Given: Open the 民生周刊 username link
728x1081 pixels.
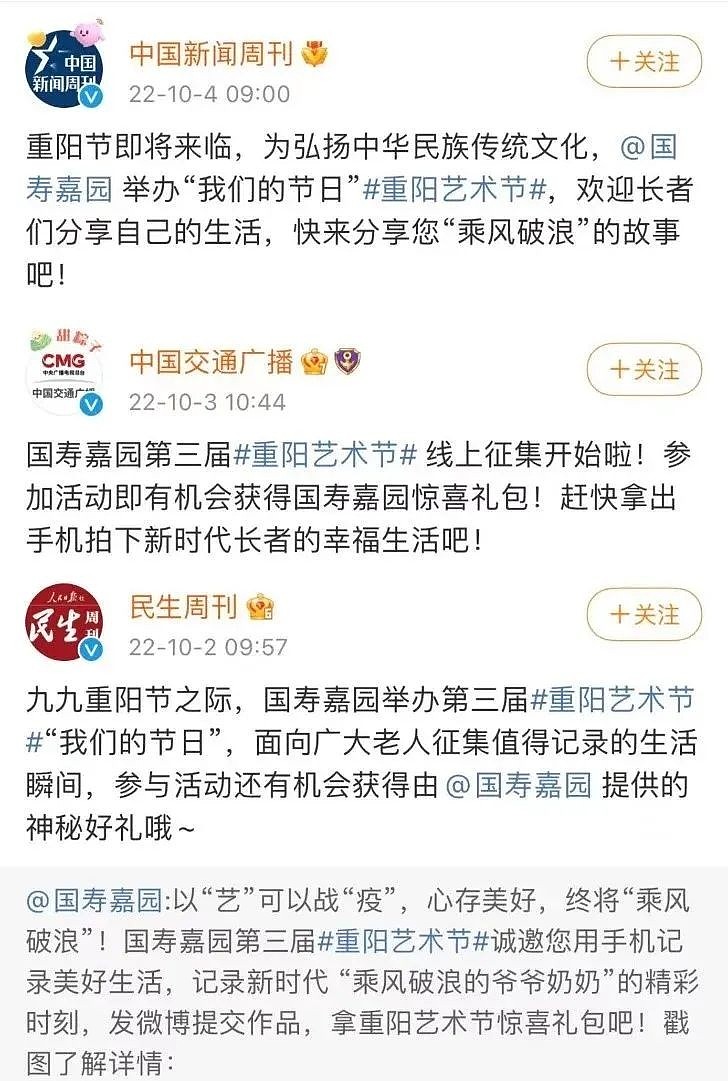Looking at the screenshot, I should tap(183, 606).
